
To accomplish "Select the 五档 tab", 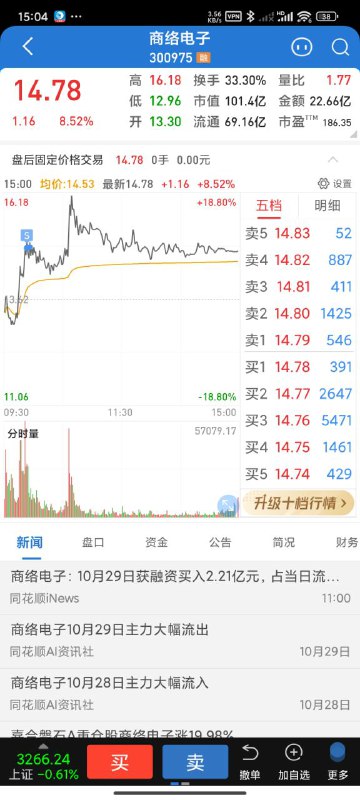I will (x=269, y=206).
